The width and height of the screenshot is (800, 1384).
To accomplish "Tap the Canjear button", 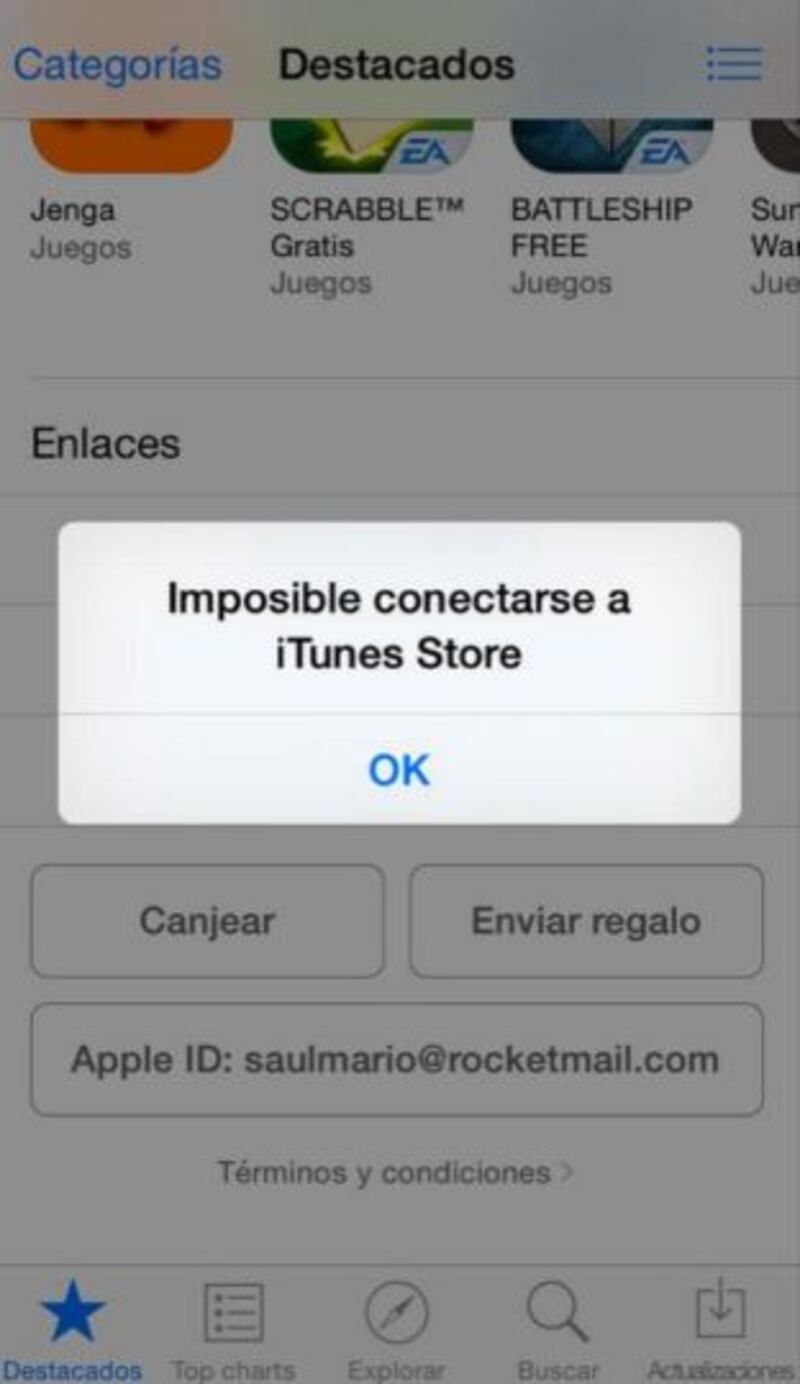I will coord(207,921).
